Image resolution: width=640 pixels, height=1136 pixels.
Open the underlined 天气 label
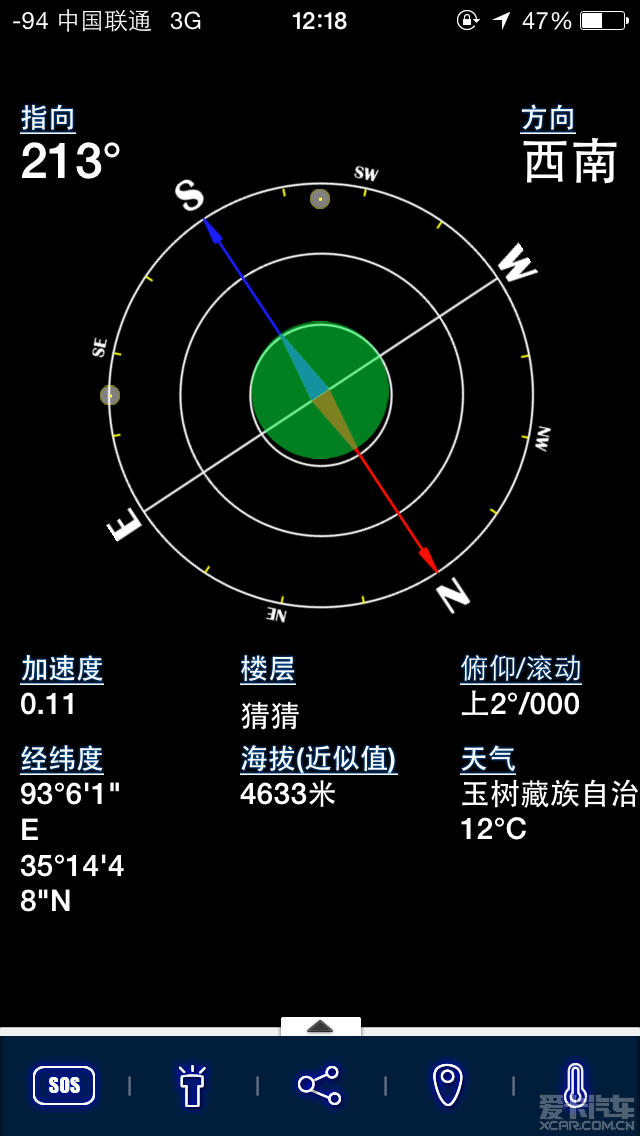489,759
